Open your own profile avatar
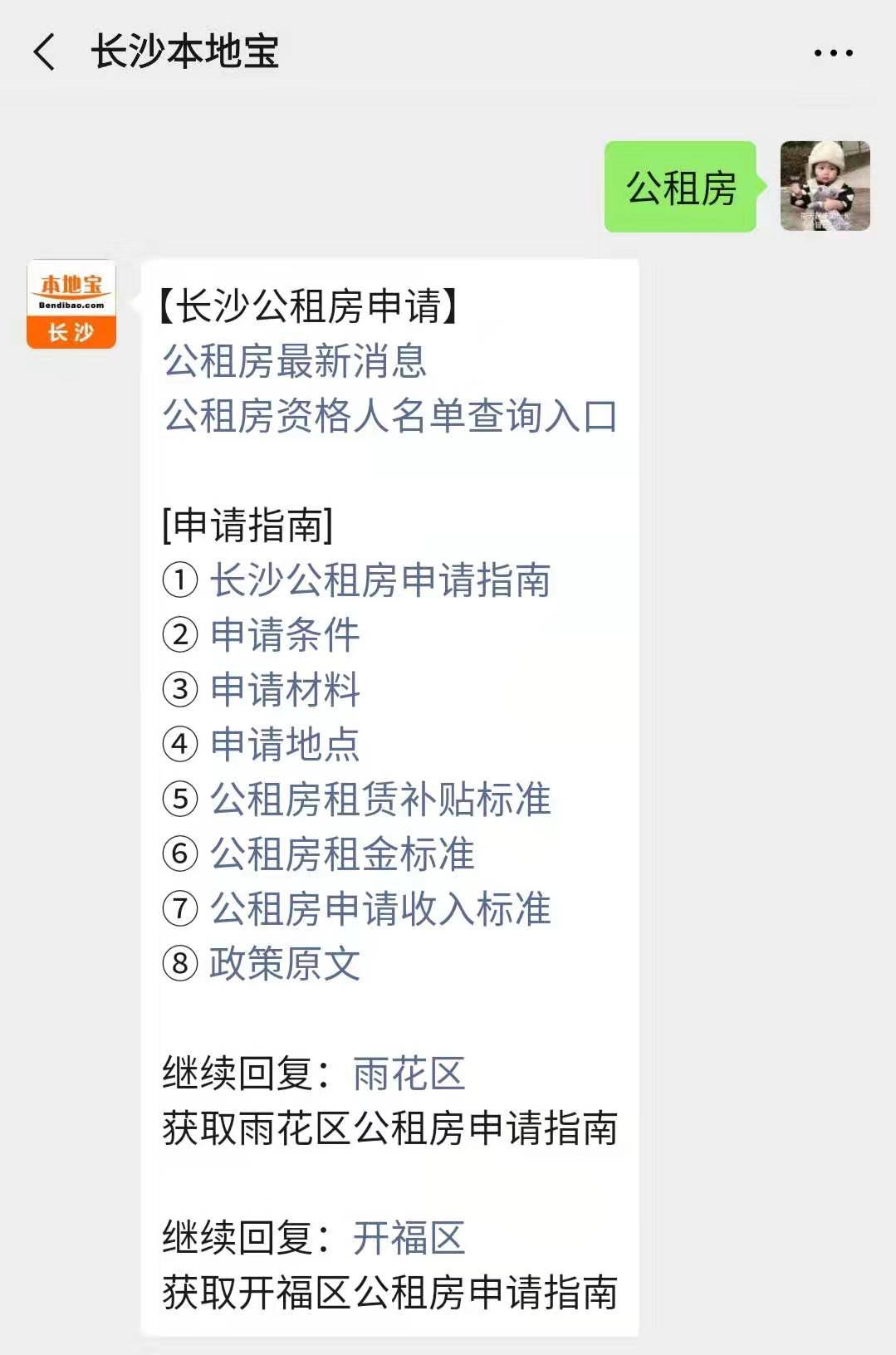The height and width of the screenshot is (1355, 896). pyautogui.click(x=825, y=186)
